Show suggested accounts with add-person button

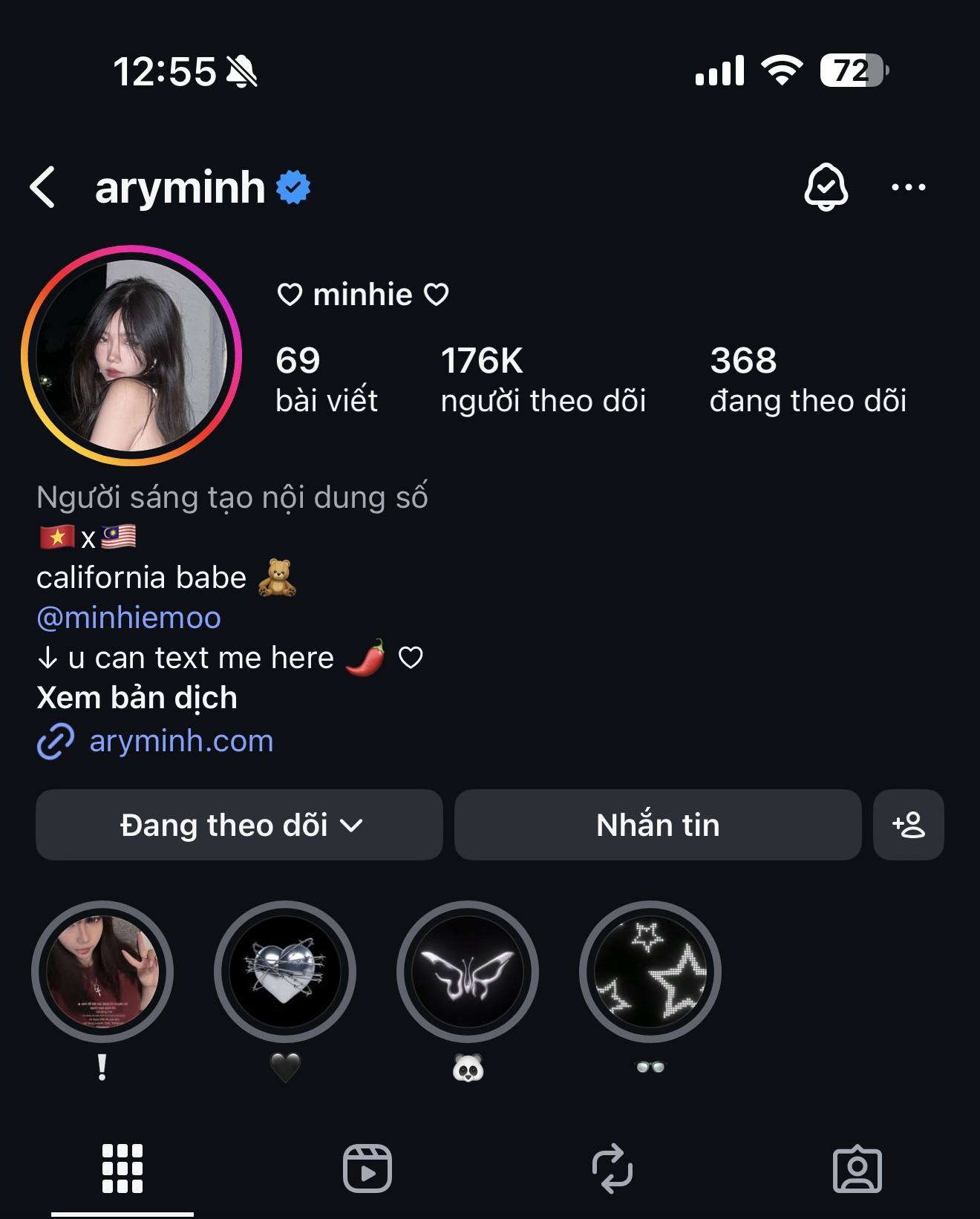pyautogui.click(x=909, y=825)
